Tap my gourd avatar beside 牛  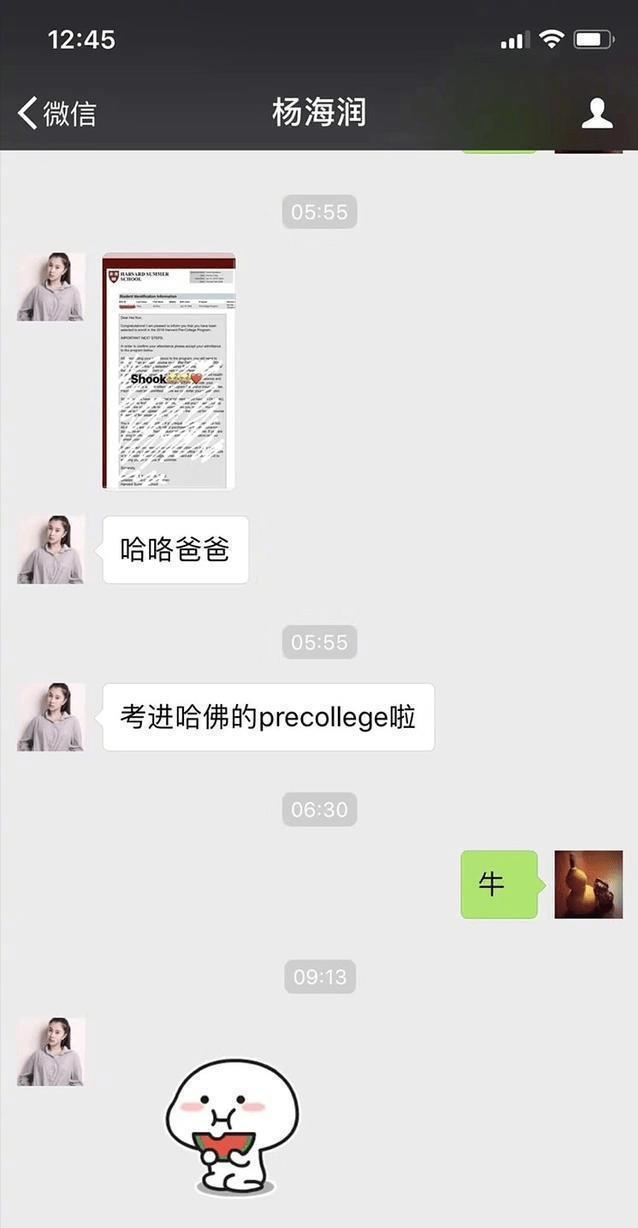pyautogui.click(x=588, y=885)
